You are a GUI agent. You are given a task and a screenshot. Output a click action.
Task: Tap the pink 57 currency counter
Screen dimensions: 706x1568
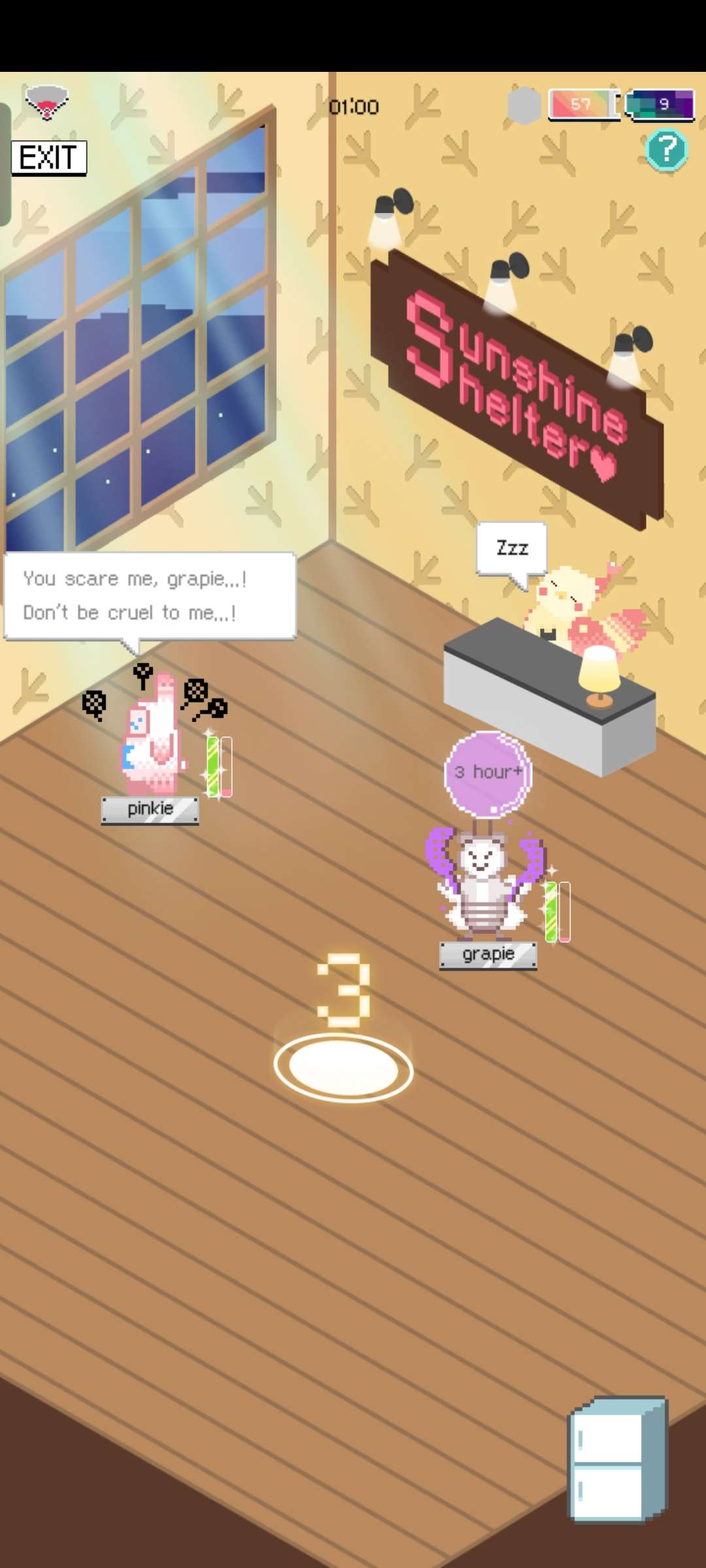tap(582, 105)
